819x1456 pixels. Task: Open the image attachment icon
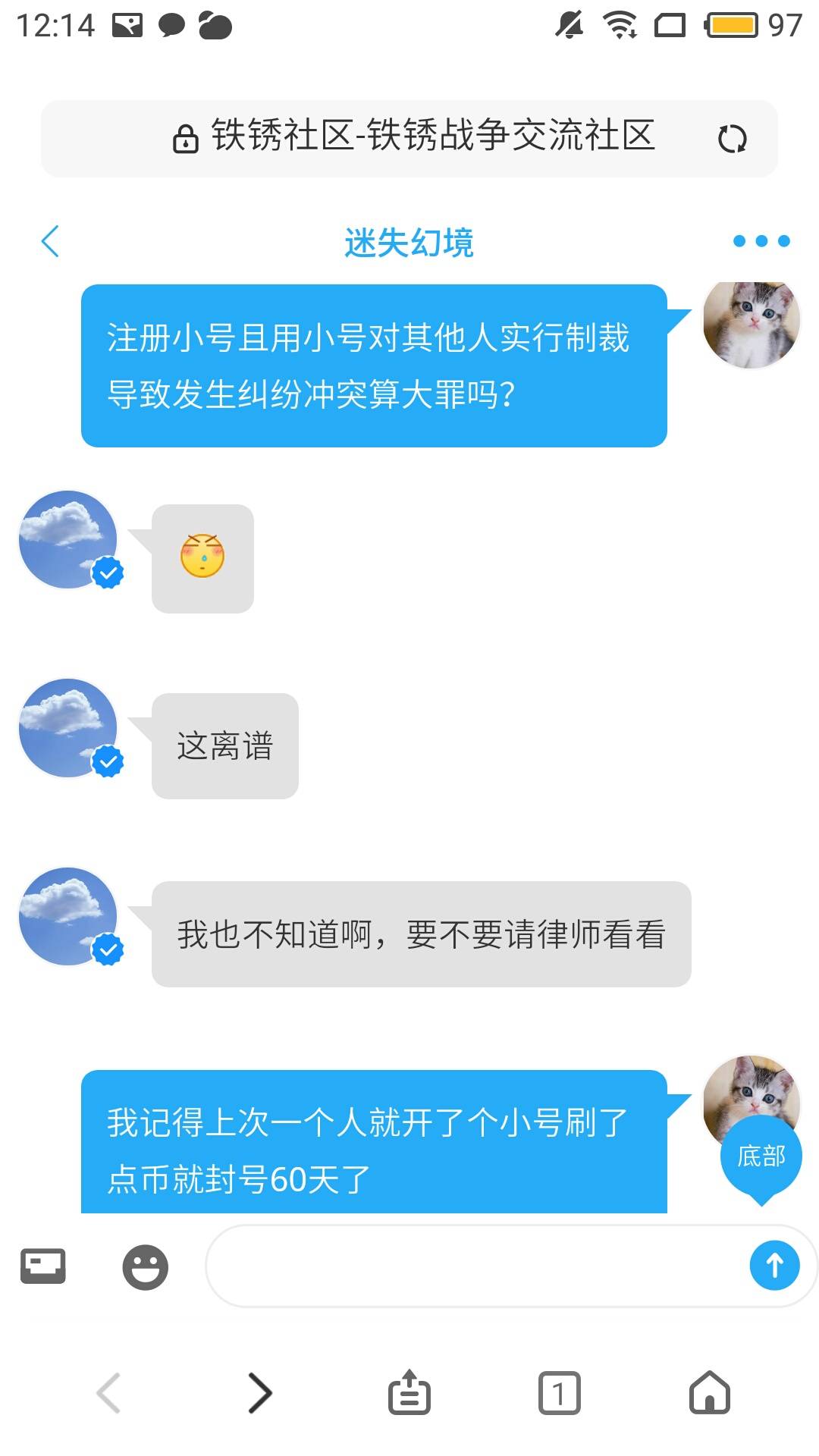[43, 1266]
